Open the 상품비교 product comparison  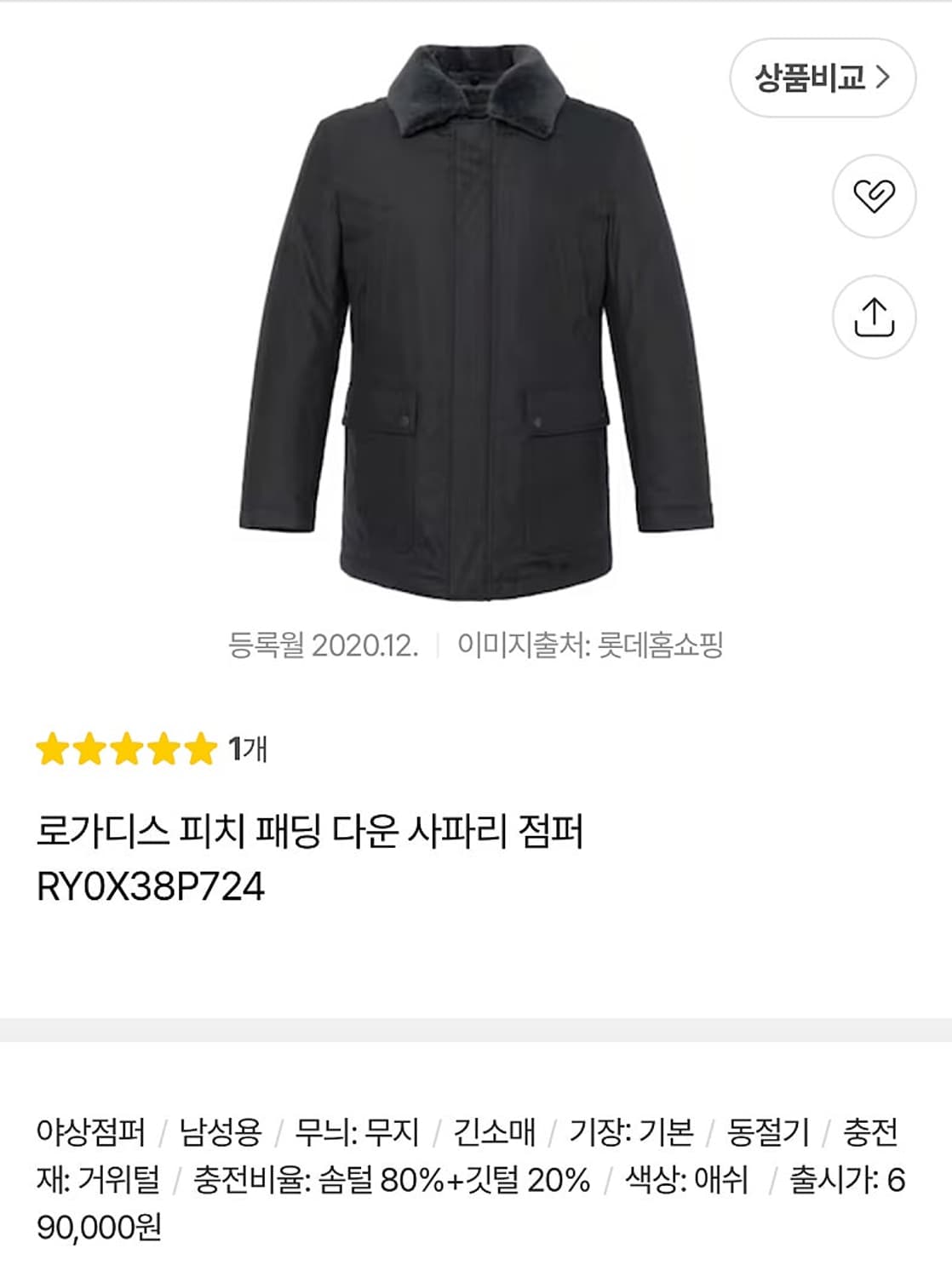pos(822,78)
